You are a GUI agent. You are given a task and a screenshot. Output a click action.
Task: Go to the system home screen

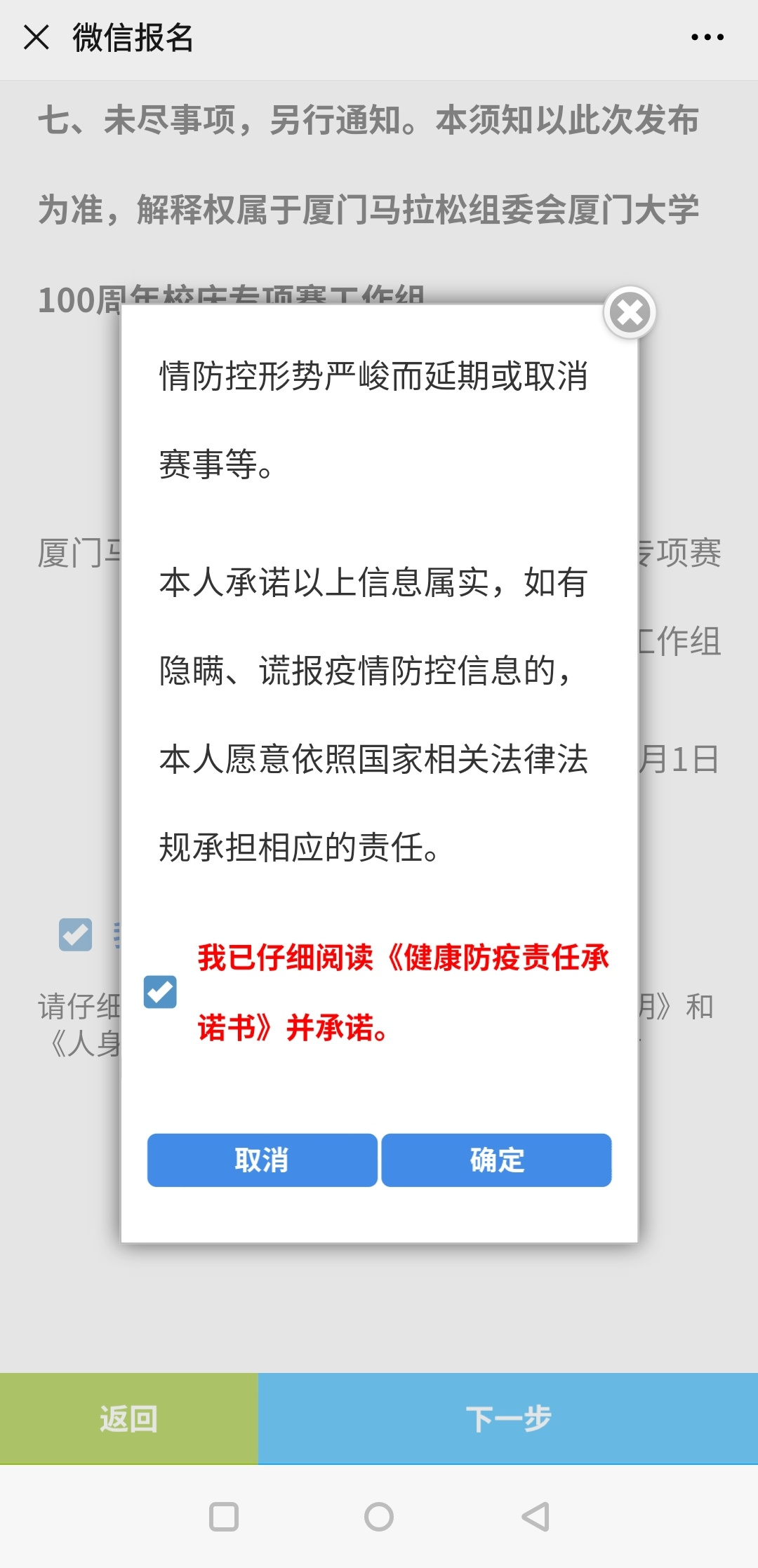coord(379,1517)
